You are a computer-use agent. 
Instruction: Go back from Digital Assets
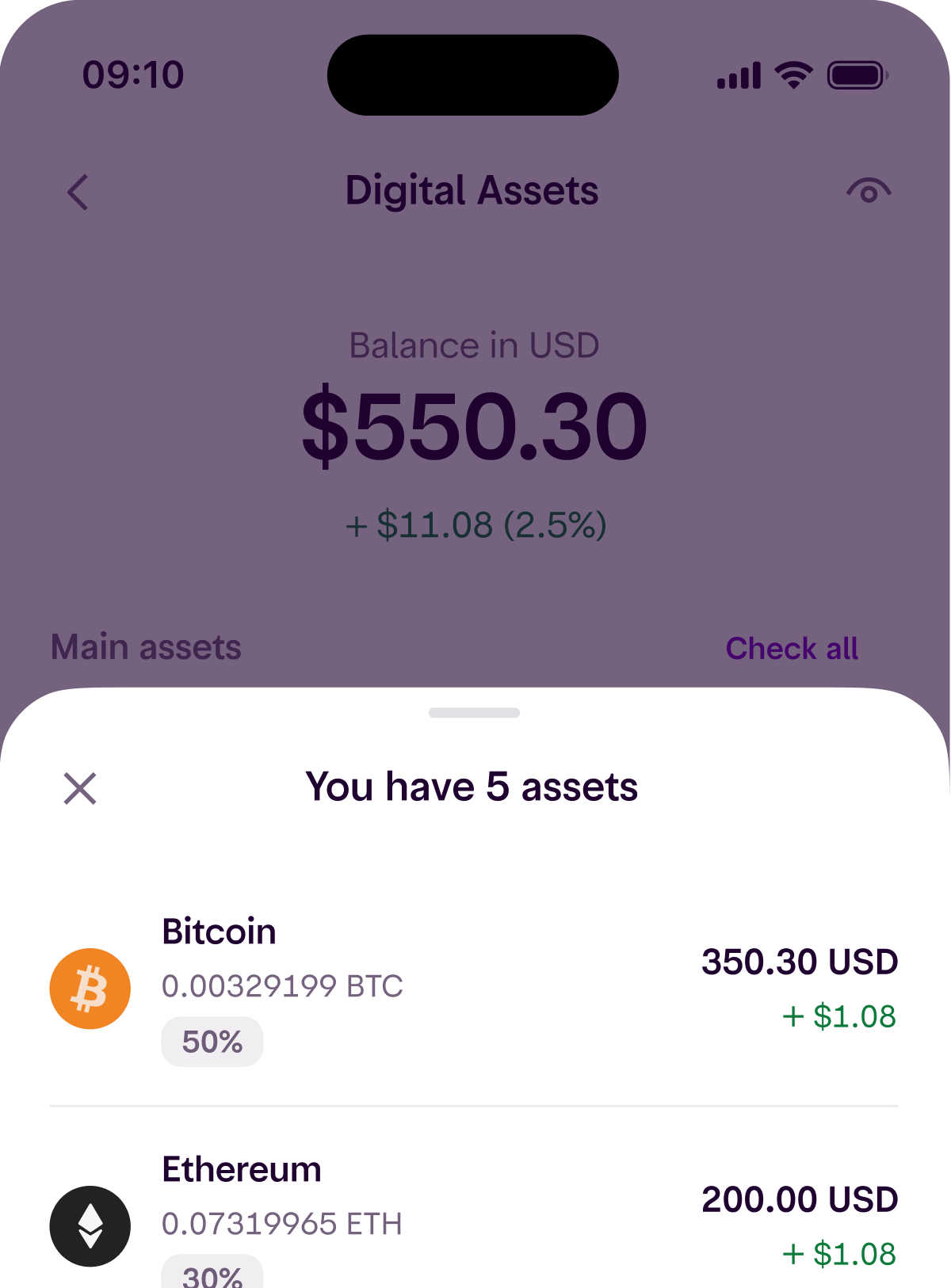[x=78, y=192]
